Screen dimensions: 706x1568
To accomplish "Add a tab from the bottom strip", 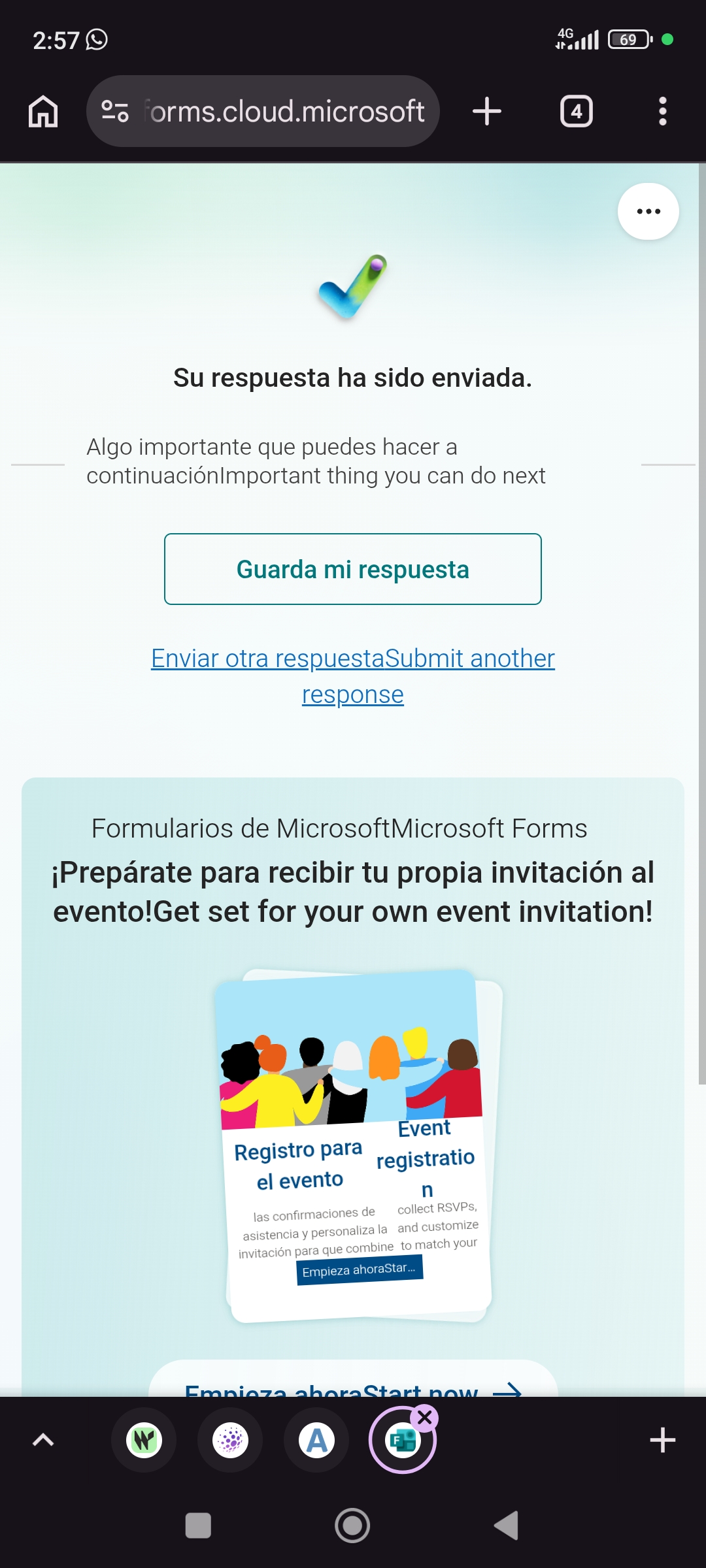I will pyautogui.click(x=662, y=1440).
